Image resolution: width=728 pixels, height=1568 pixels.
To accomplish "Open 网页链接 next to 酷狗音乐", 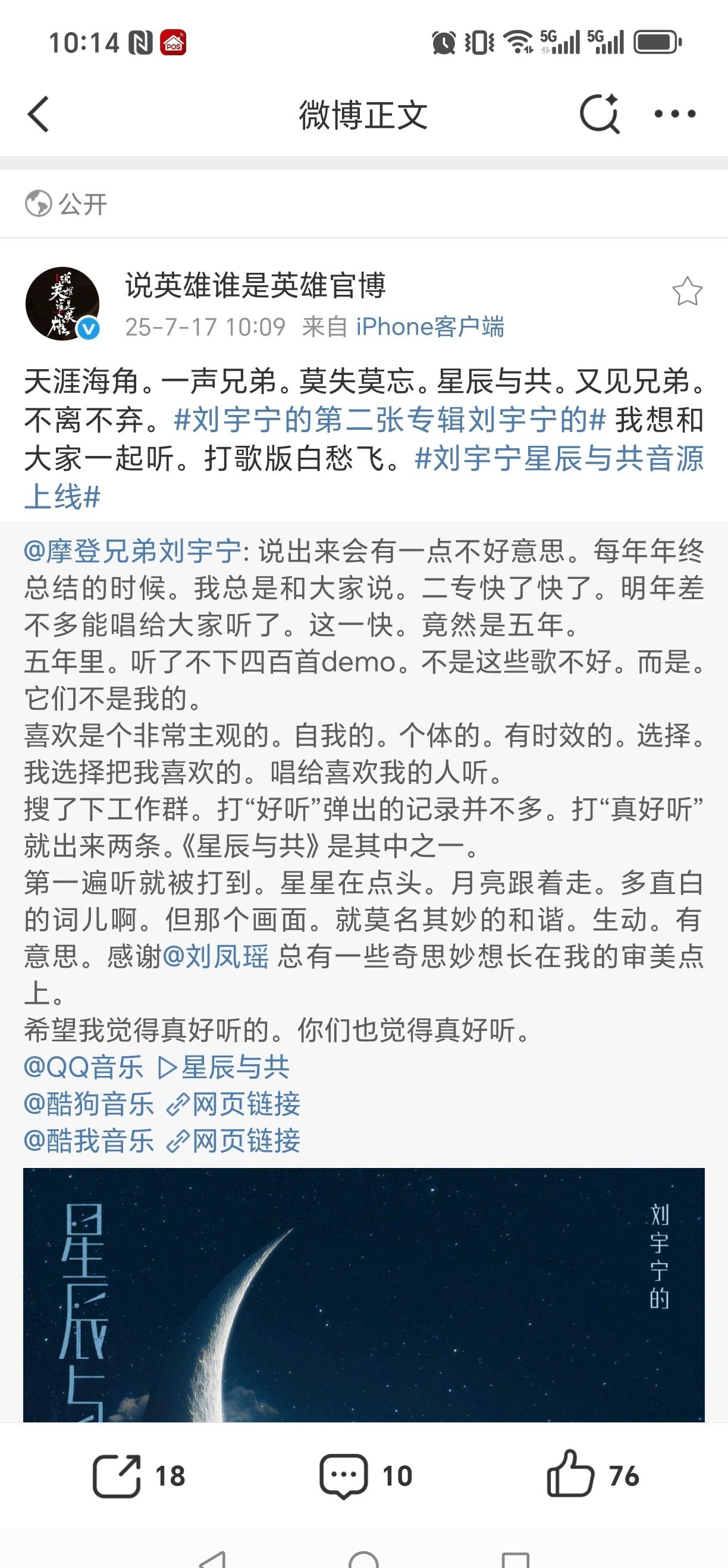I will (x=233, y=1104).
